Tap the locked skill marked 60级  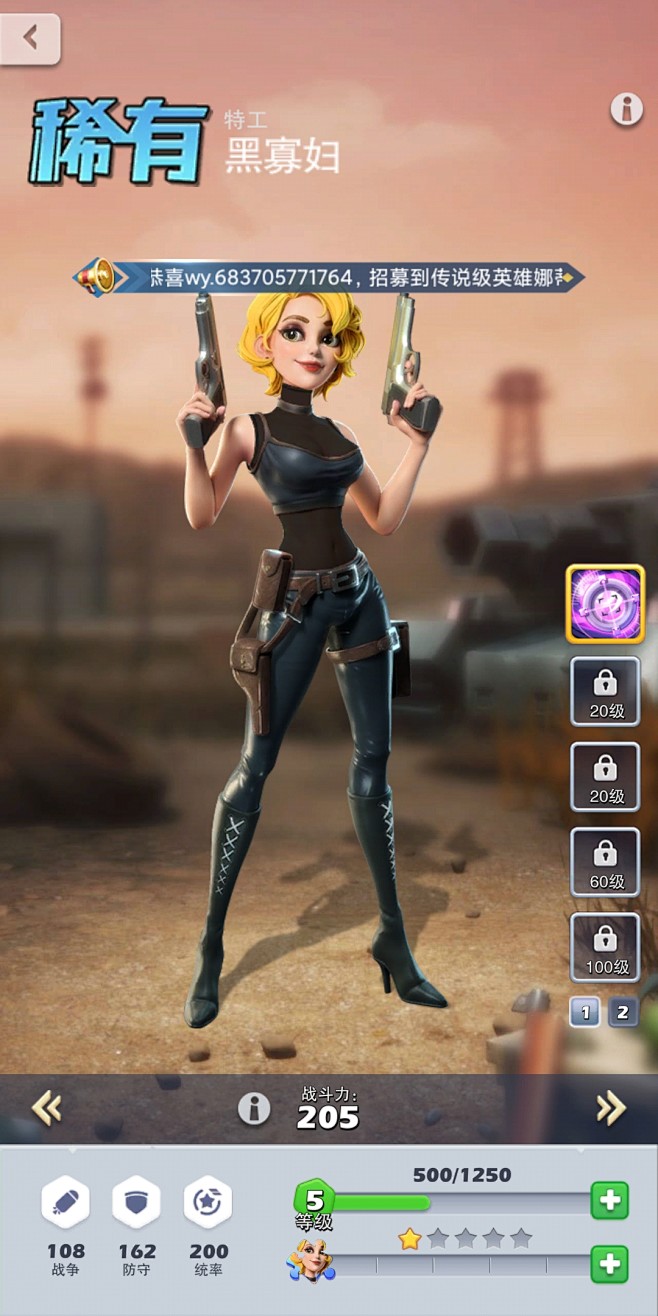(x=605, y=862)
